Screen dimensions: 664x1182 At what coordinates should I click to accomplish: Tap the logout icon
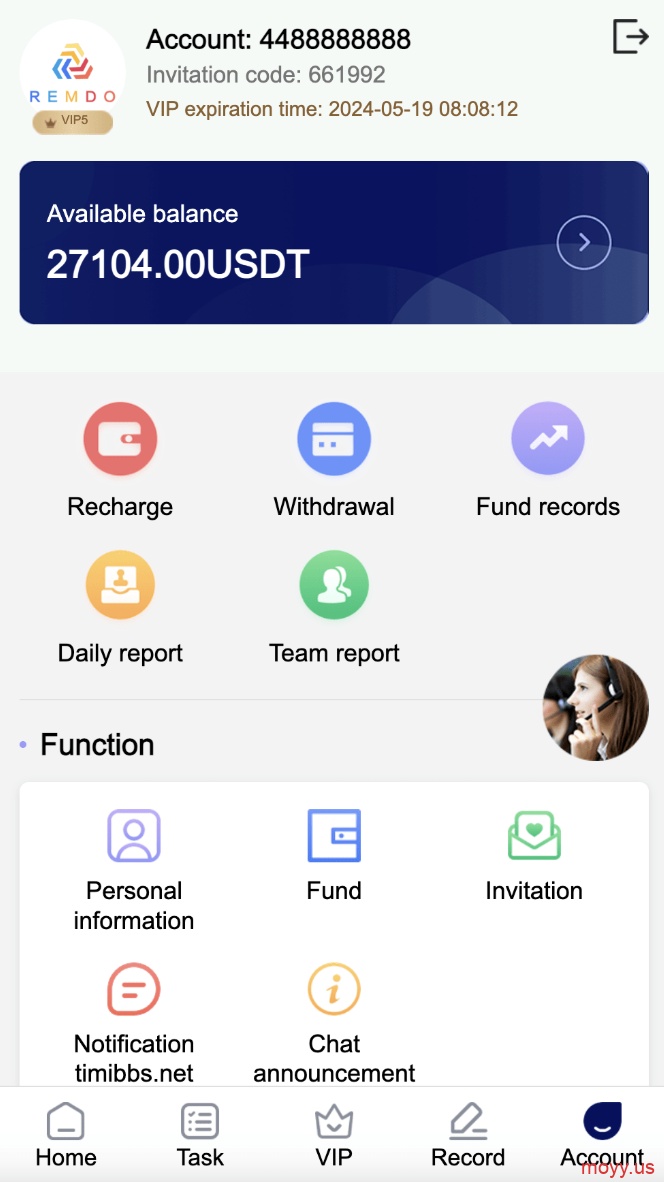[630, 36]
